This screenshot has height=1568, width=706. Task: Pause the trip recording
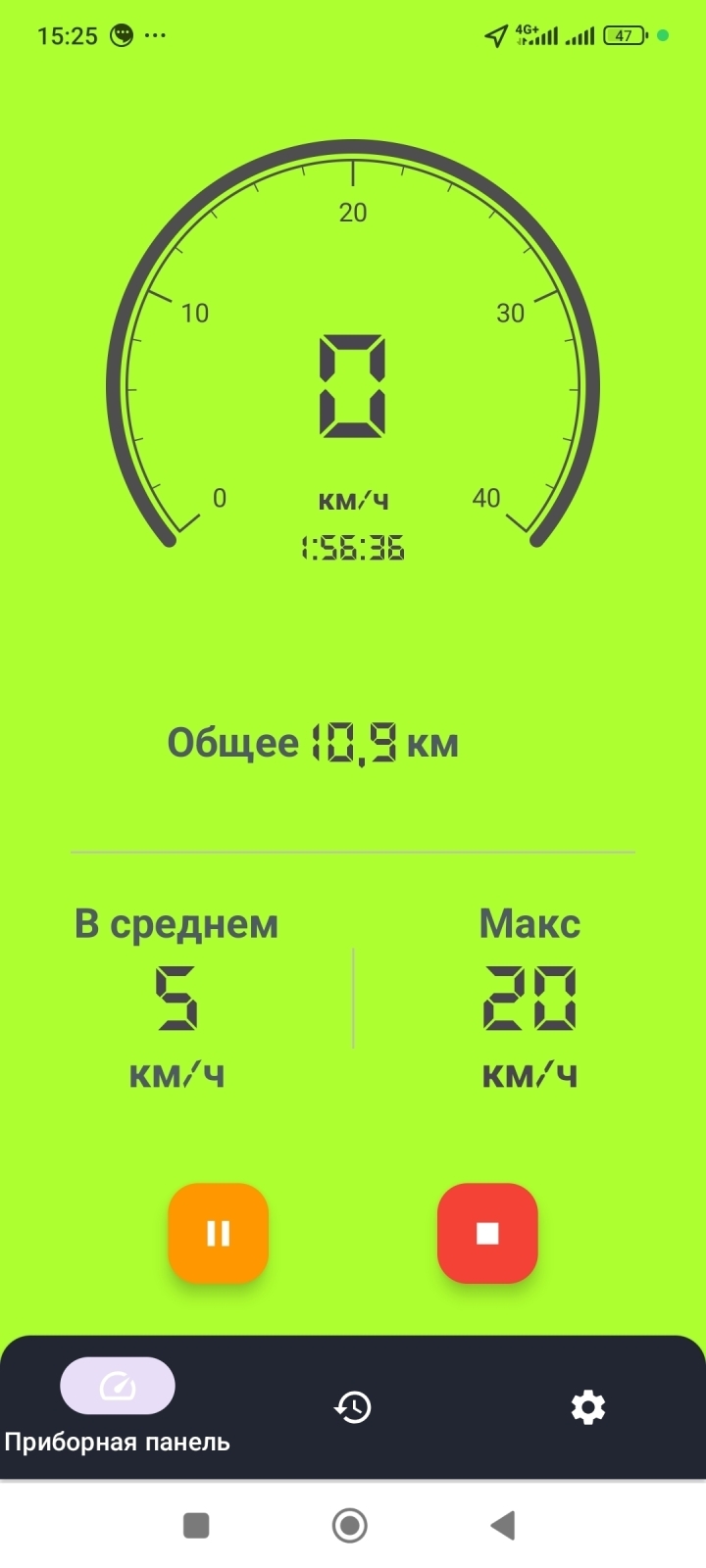pyautogui.click(x=218, y=1233)
